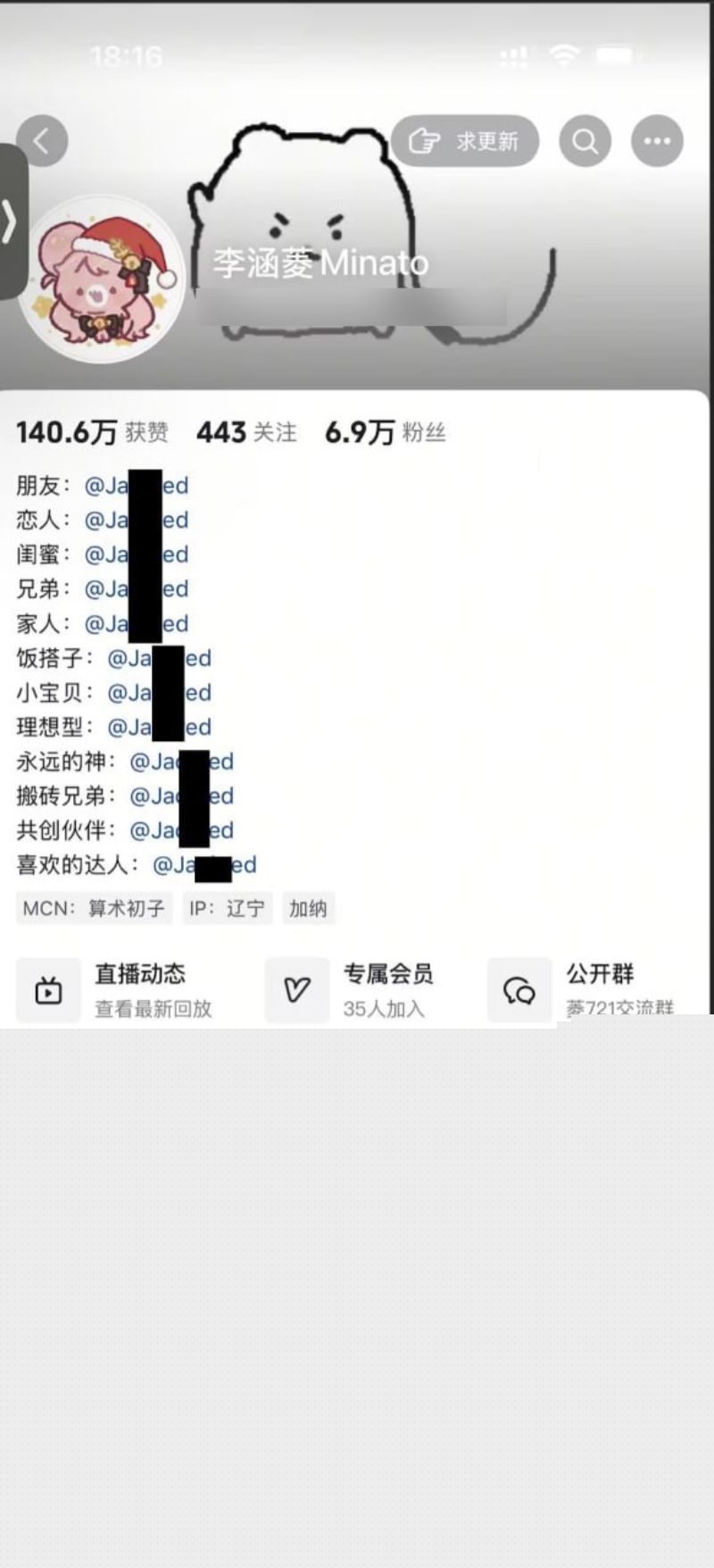This screenshot has width=714, height=1568.
Task: Open the more options ellipsis icon
Action: click(x=657, y=140)
